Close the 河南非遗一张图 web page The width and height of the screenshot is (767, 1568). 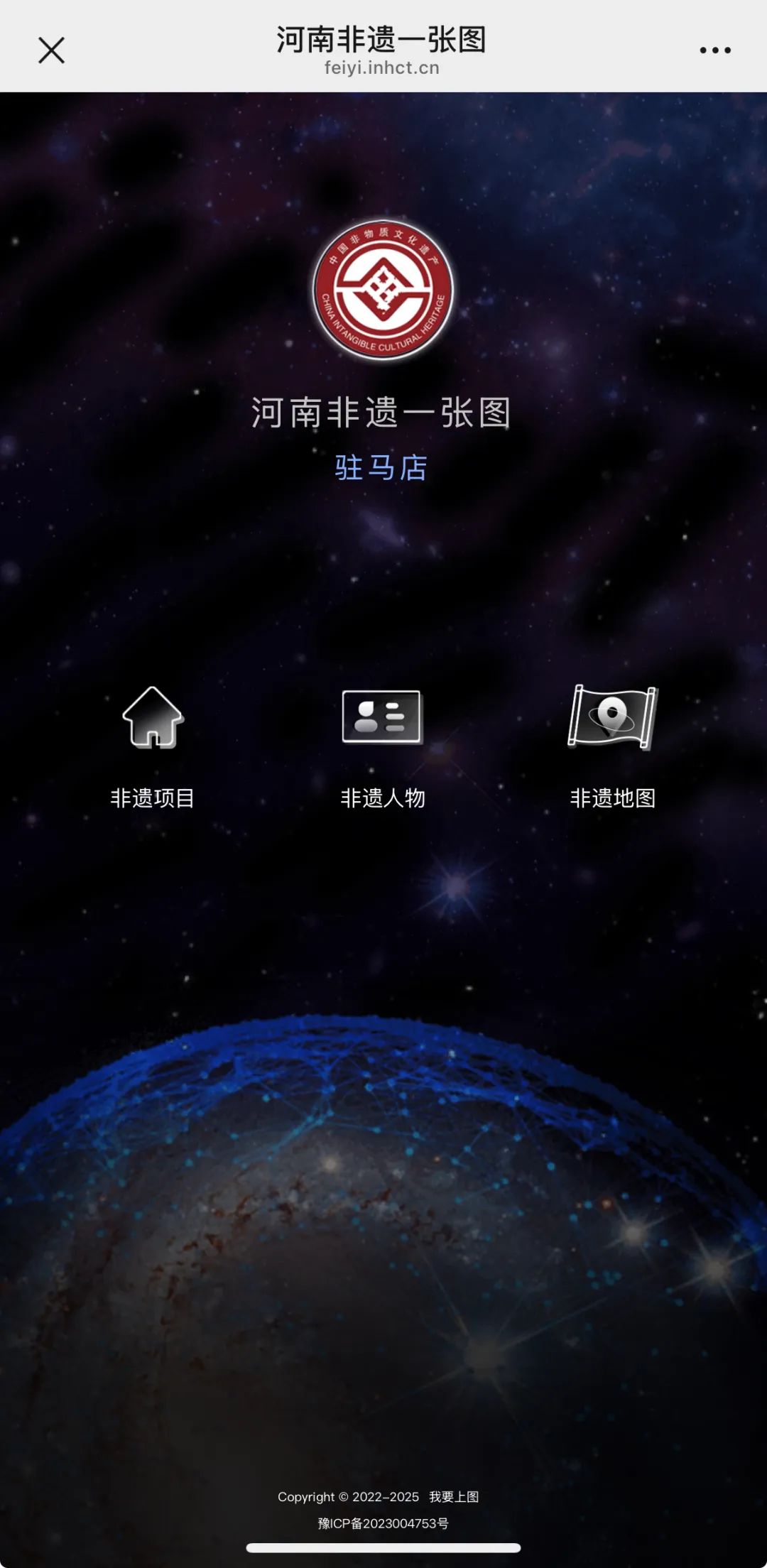[x=51, y=50]
